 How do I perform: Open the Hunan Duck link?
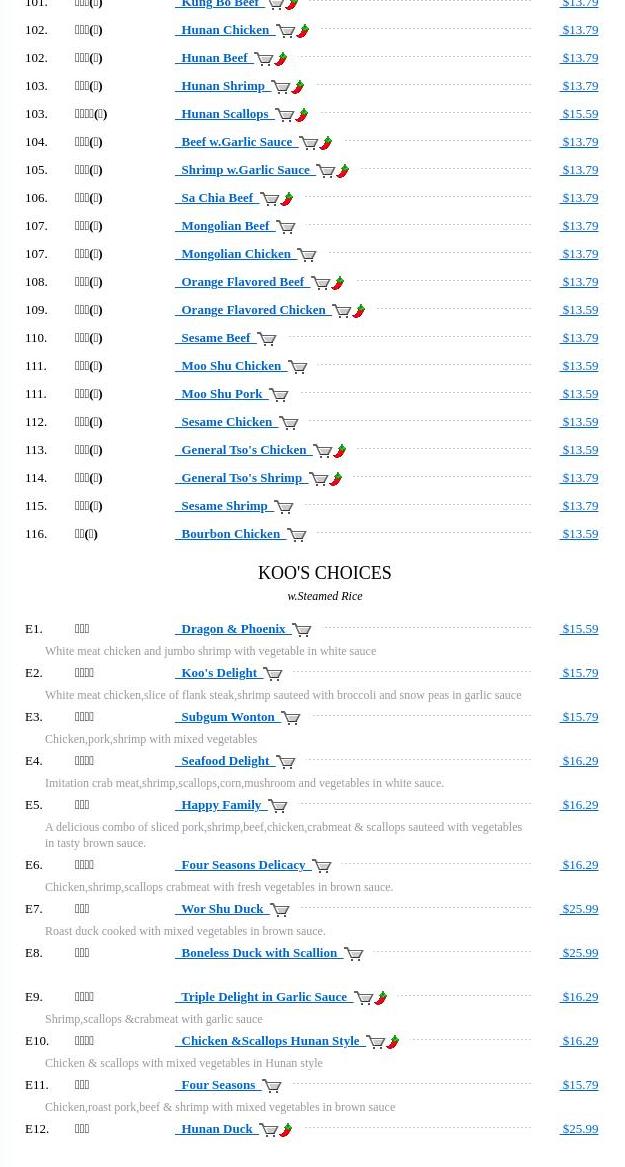pyautogui.click(x=216, y=1129)
